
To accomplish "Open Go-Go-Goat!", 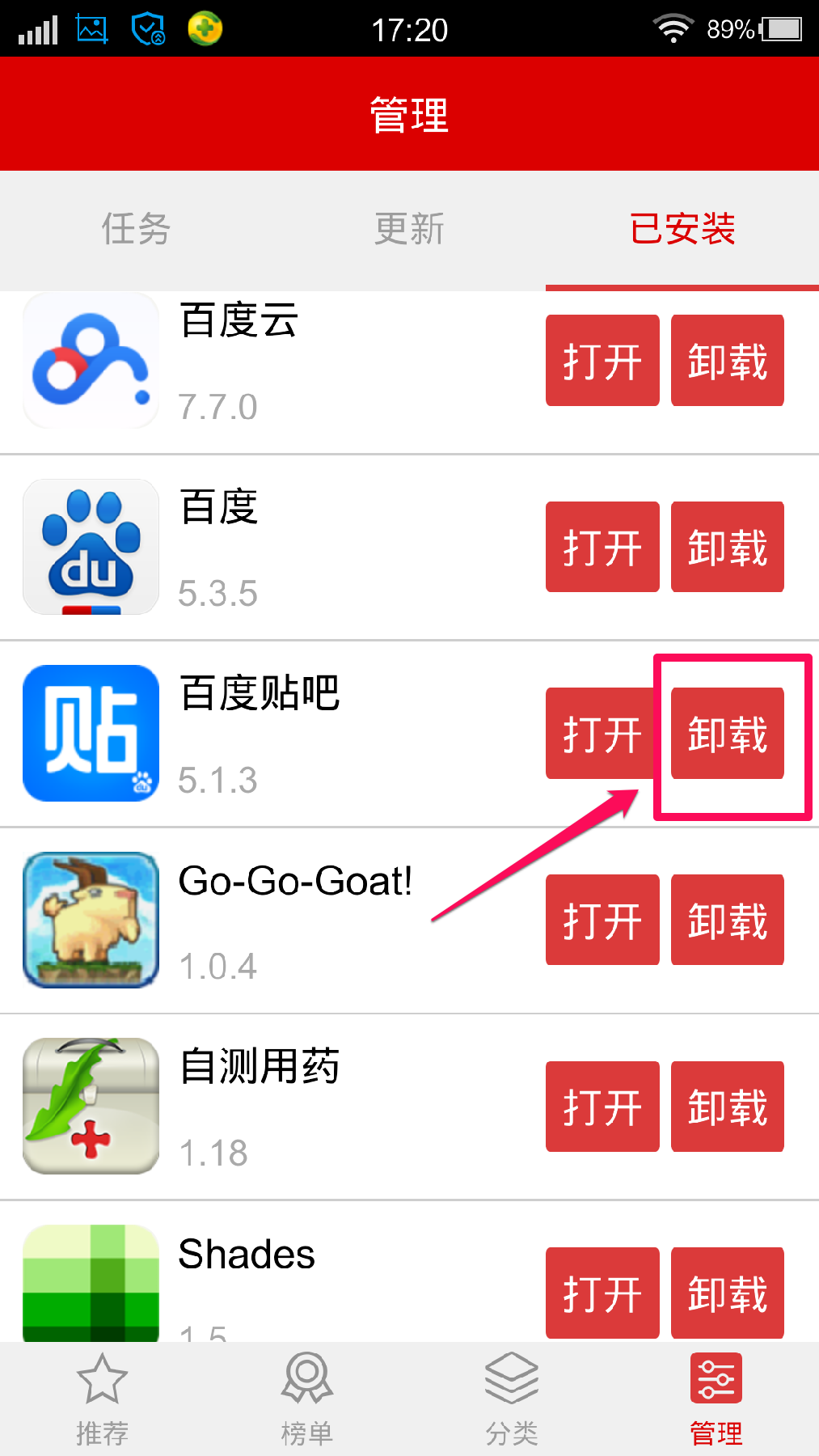I will coord(602,920).
